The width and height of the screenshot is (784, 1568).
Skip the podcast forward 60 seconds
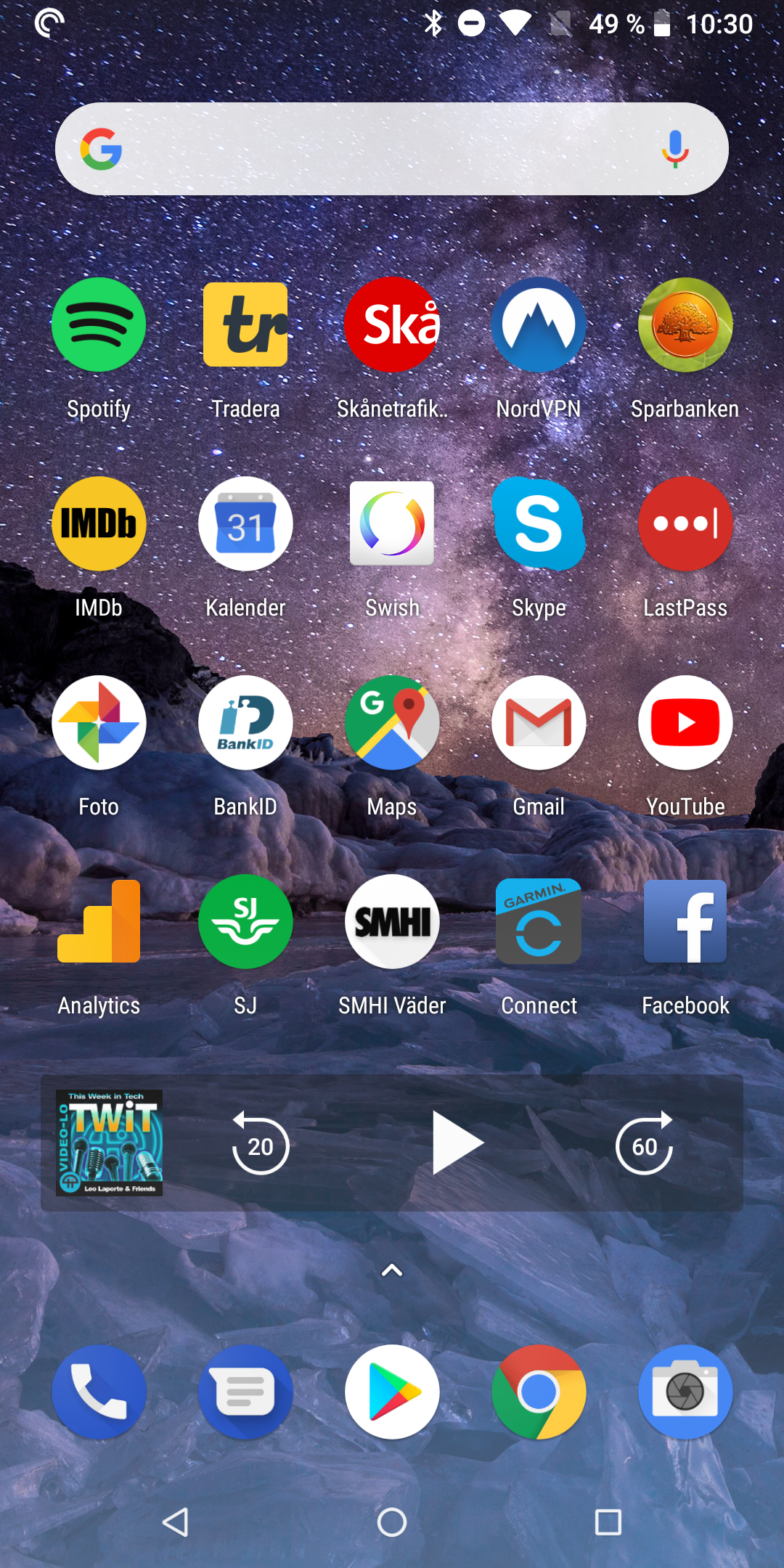click(645, 1144)
